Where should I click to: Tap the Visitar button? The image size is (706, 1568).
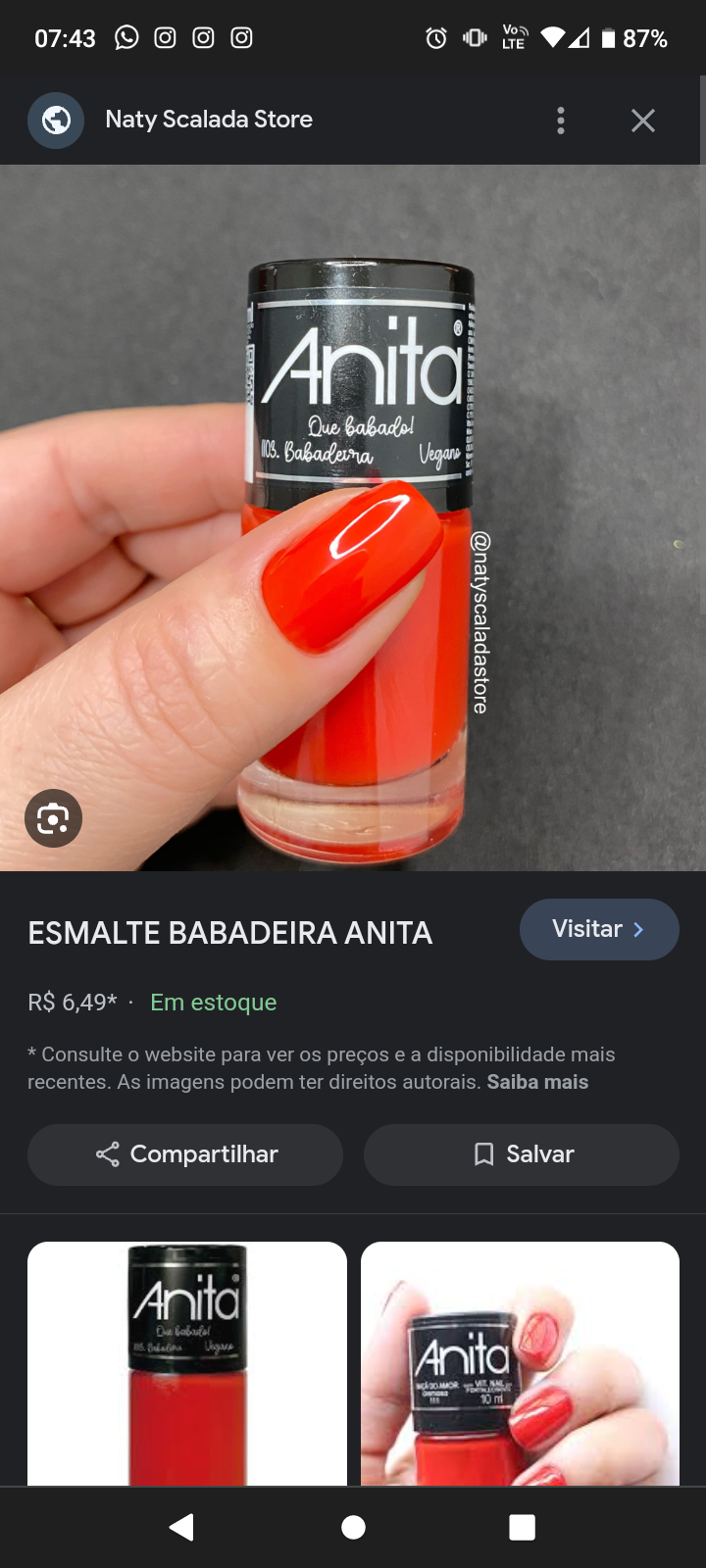[598, 929]
